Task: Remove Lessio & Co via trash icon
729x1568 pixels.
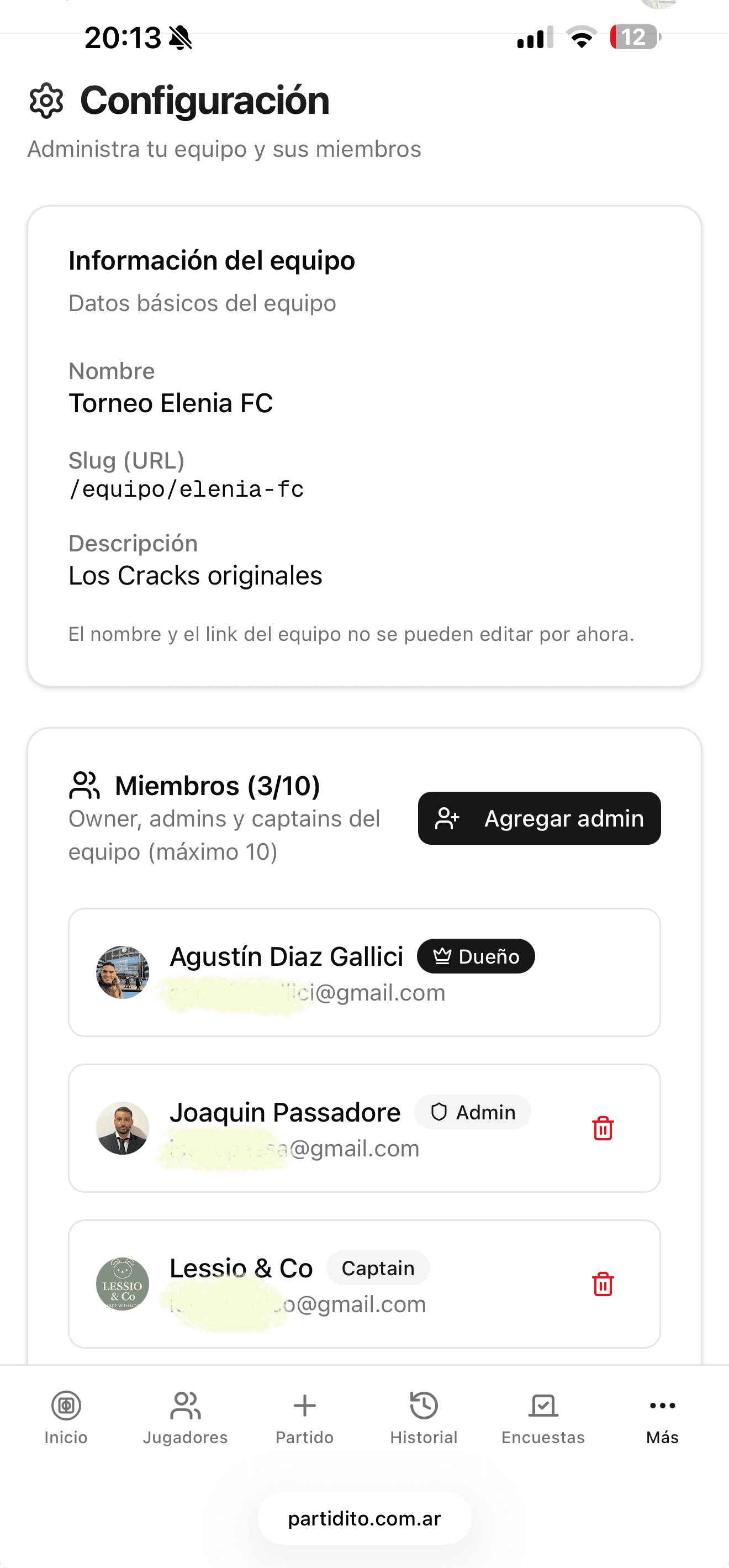Action: [x=603, y=1285]
